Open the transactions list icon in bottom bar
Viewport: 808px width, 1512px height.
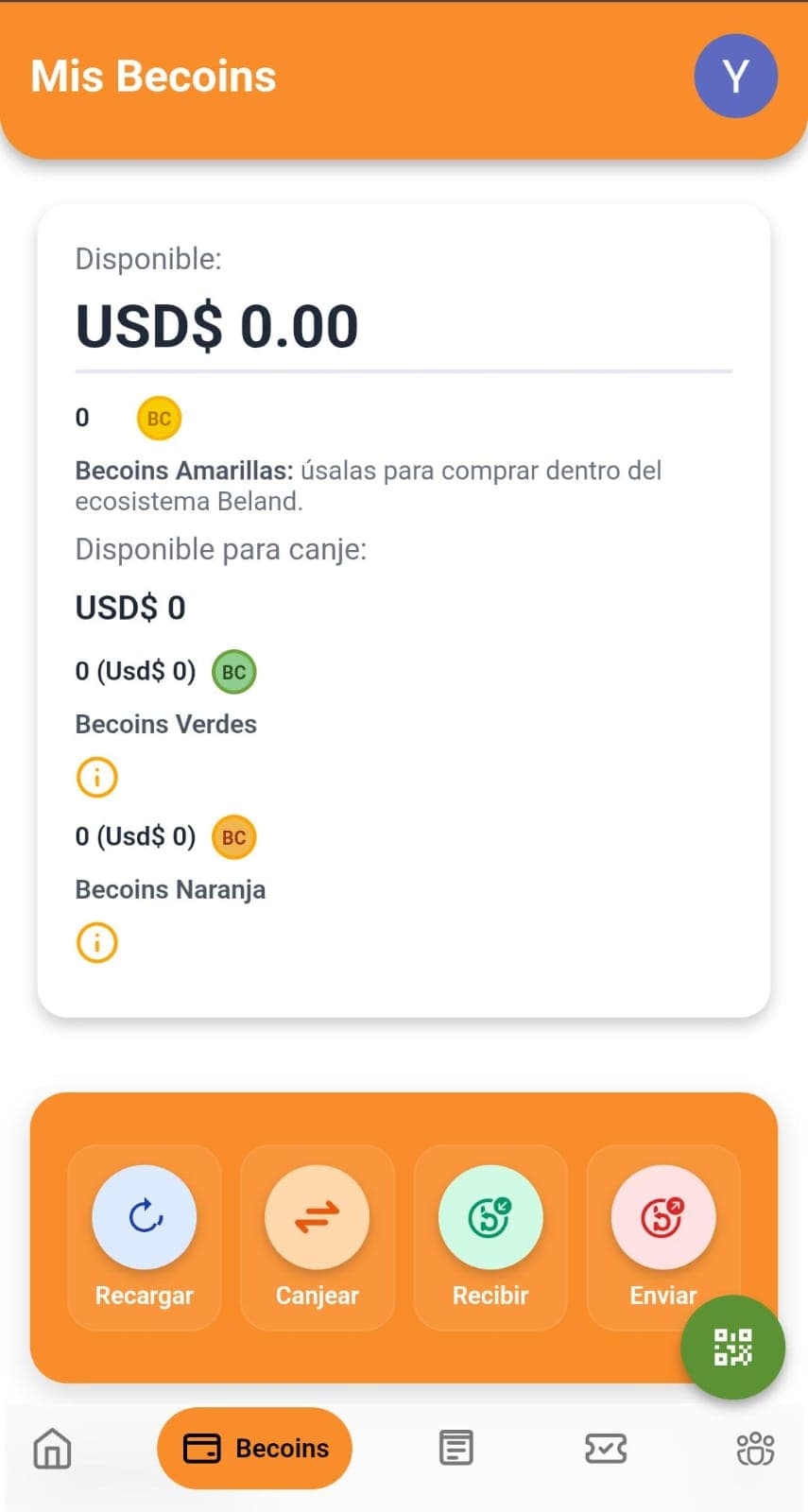456,1446
